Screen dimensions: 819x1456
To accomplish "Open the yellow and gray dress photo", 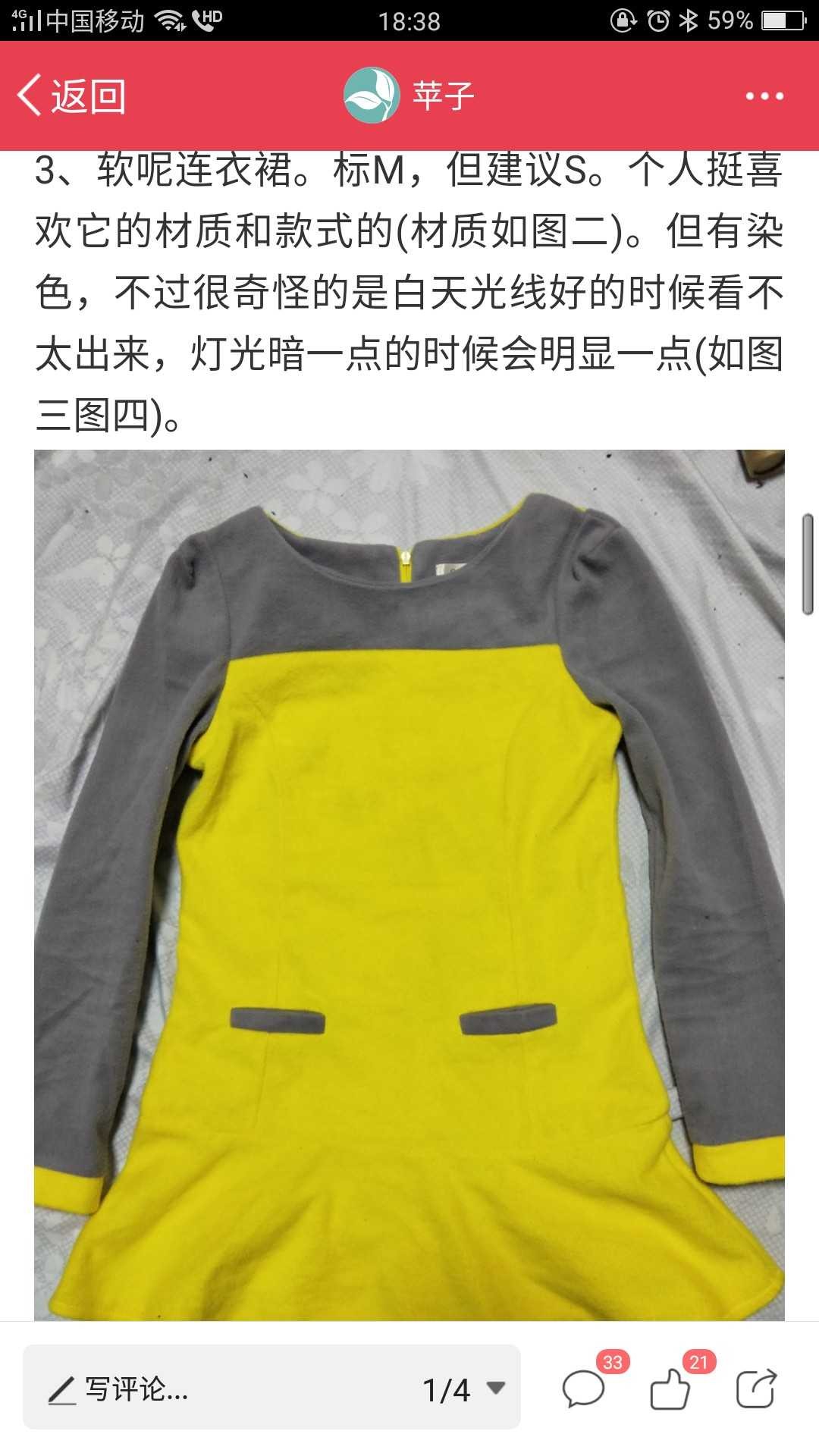I will click(x=409, y=885).
